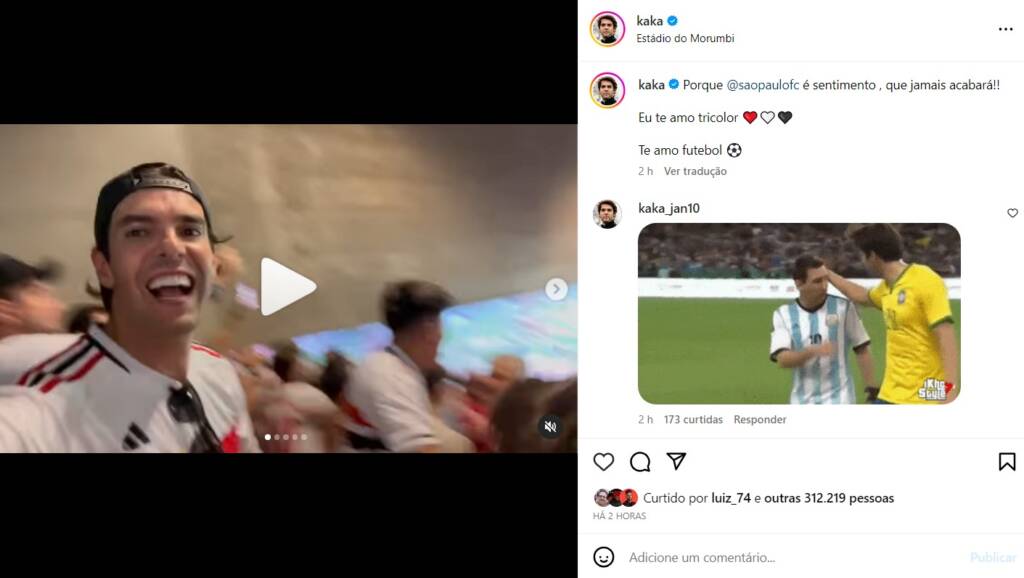Open the emoji picker for comments
The height and width of the screenshot is (578, 1024).
click(x=604, y=557)
